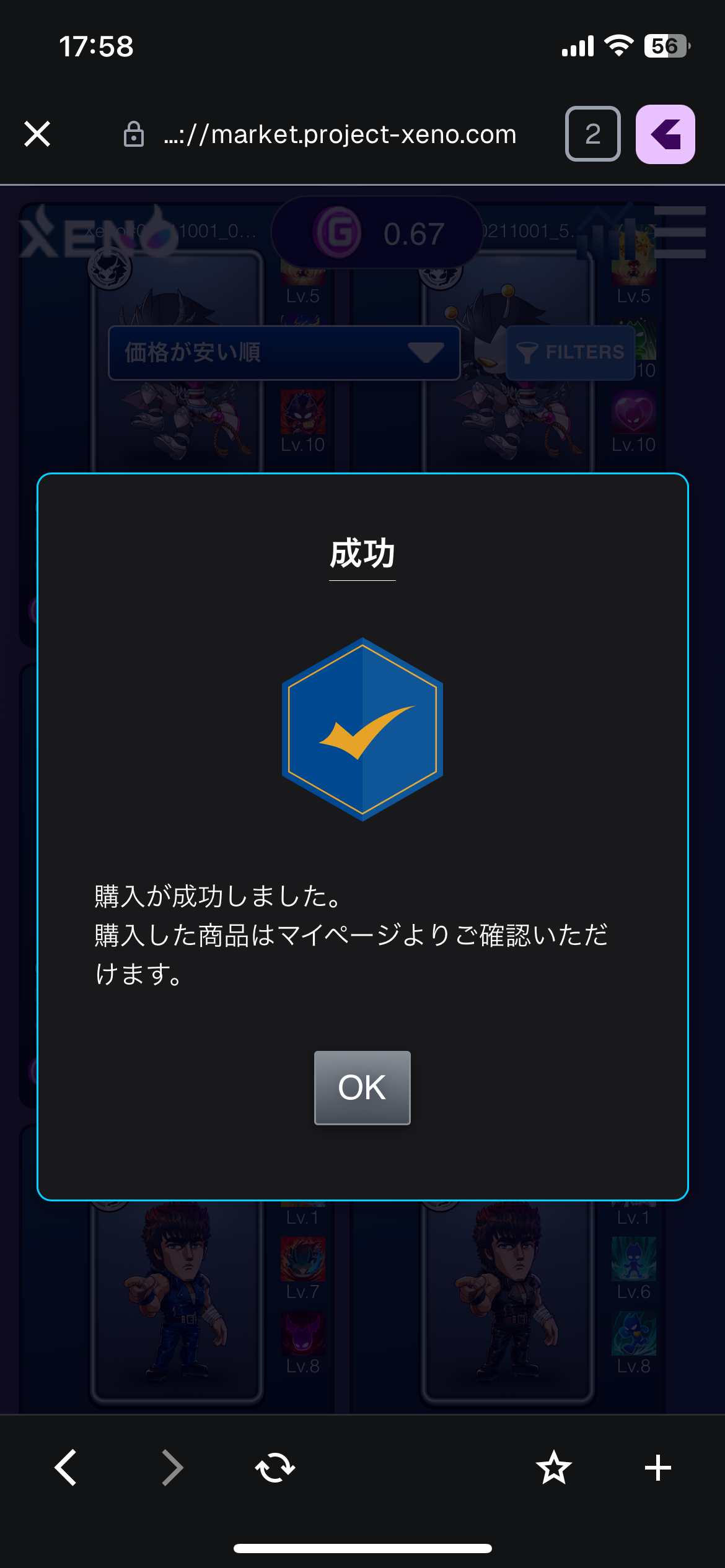The image size is (725, 1568).
Task: Tap the forward navigation arrow
Action: coord(172,1468)
